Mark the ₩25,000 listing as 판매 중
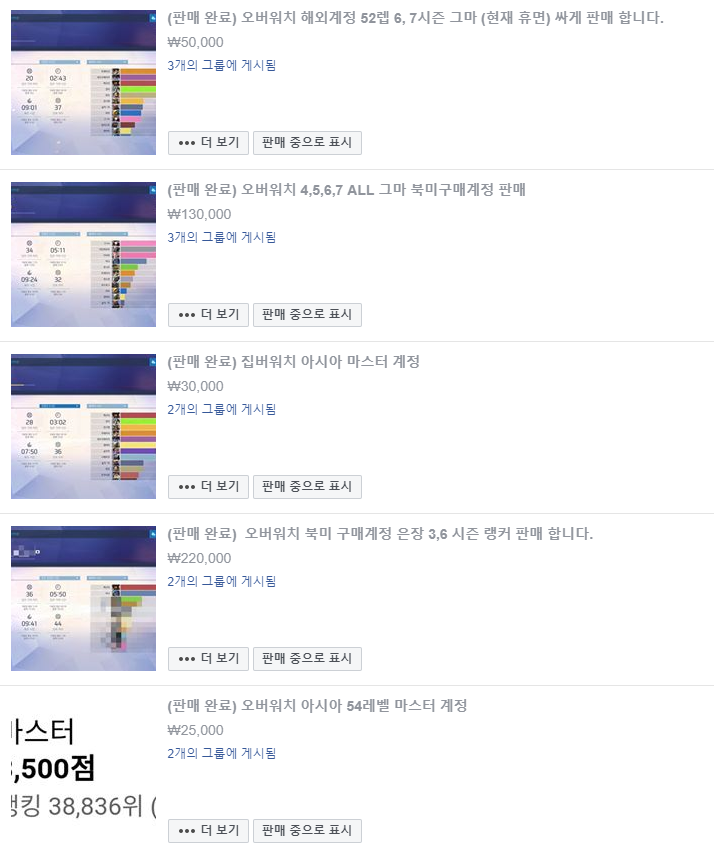The width and height of the screenshot is (714, 849). point(307,831)
